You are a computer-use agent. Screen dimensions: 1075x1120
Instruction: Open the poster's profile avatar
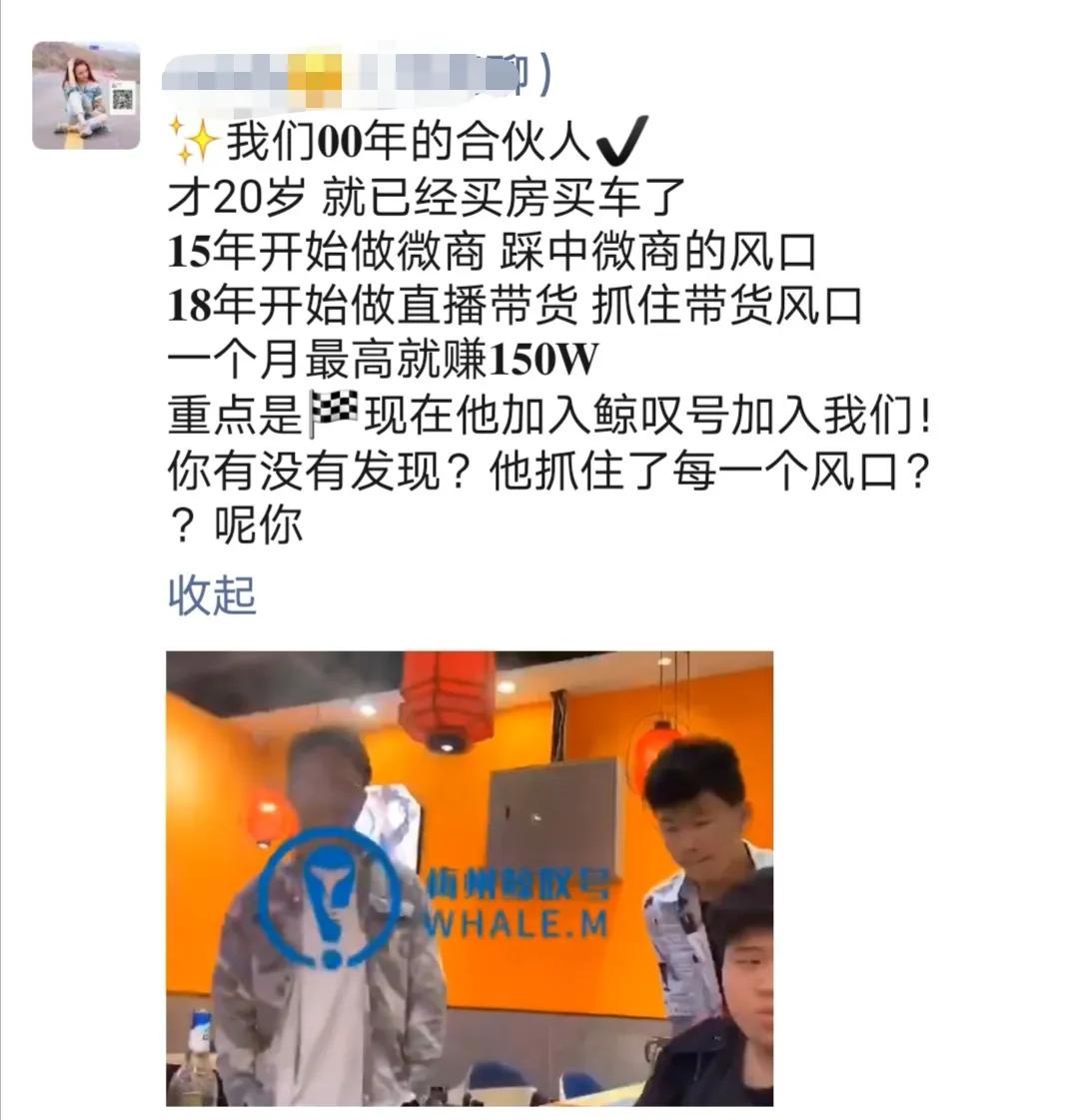click(86, 96)
